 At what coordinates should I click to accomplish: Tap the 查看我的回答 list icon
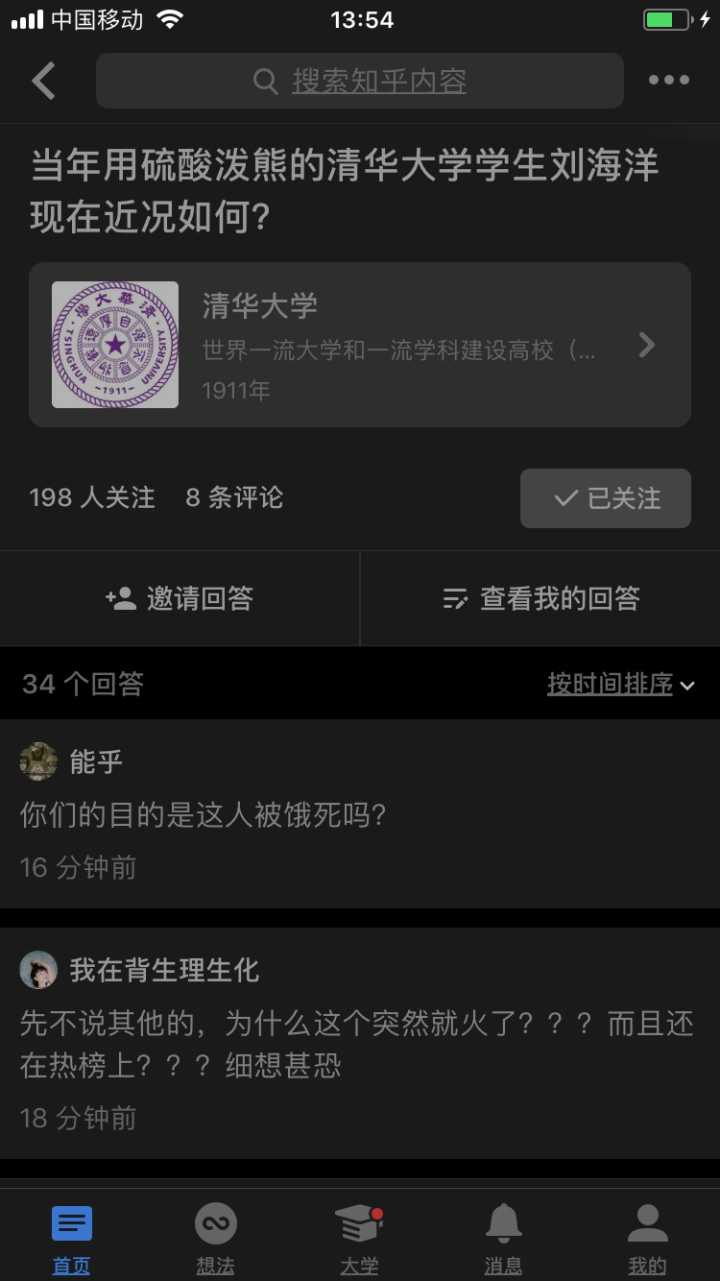tap(456, 597)
